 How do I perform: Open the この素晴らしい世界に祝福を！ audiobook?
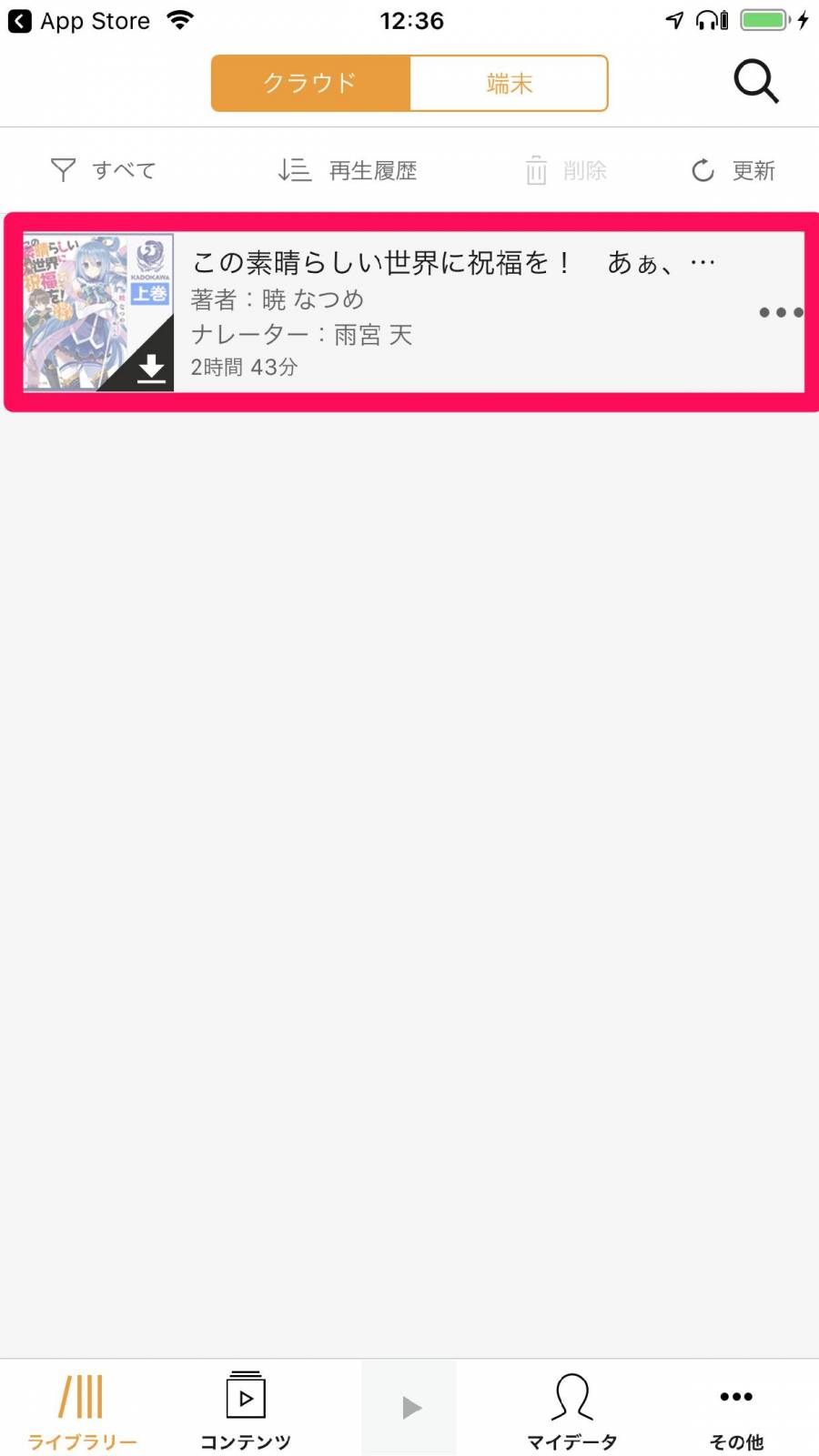455,312
